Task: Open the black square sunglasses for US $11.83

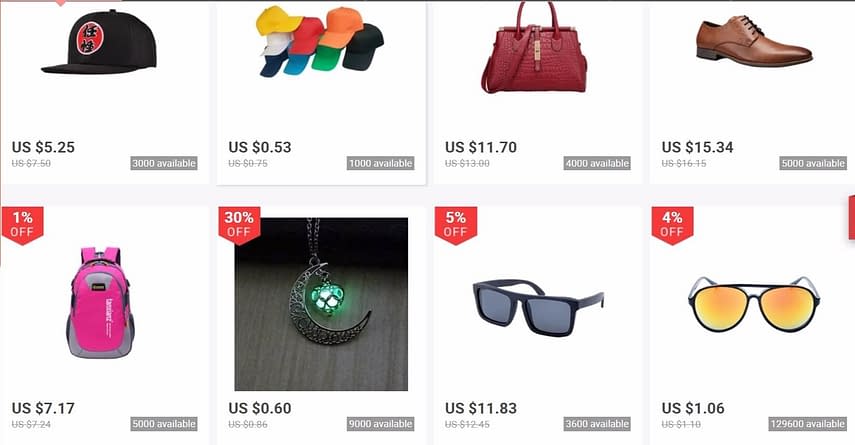Action: (537, 306)
